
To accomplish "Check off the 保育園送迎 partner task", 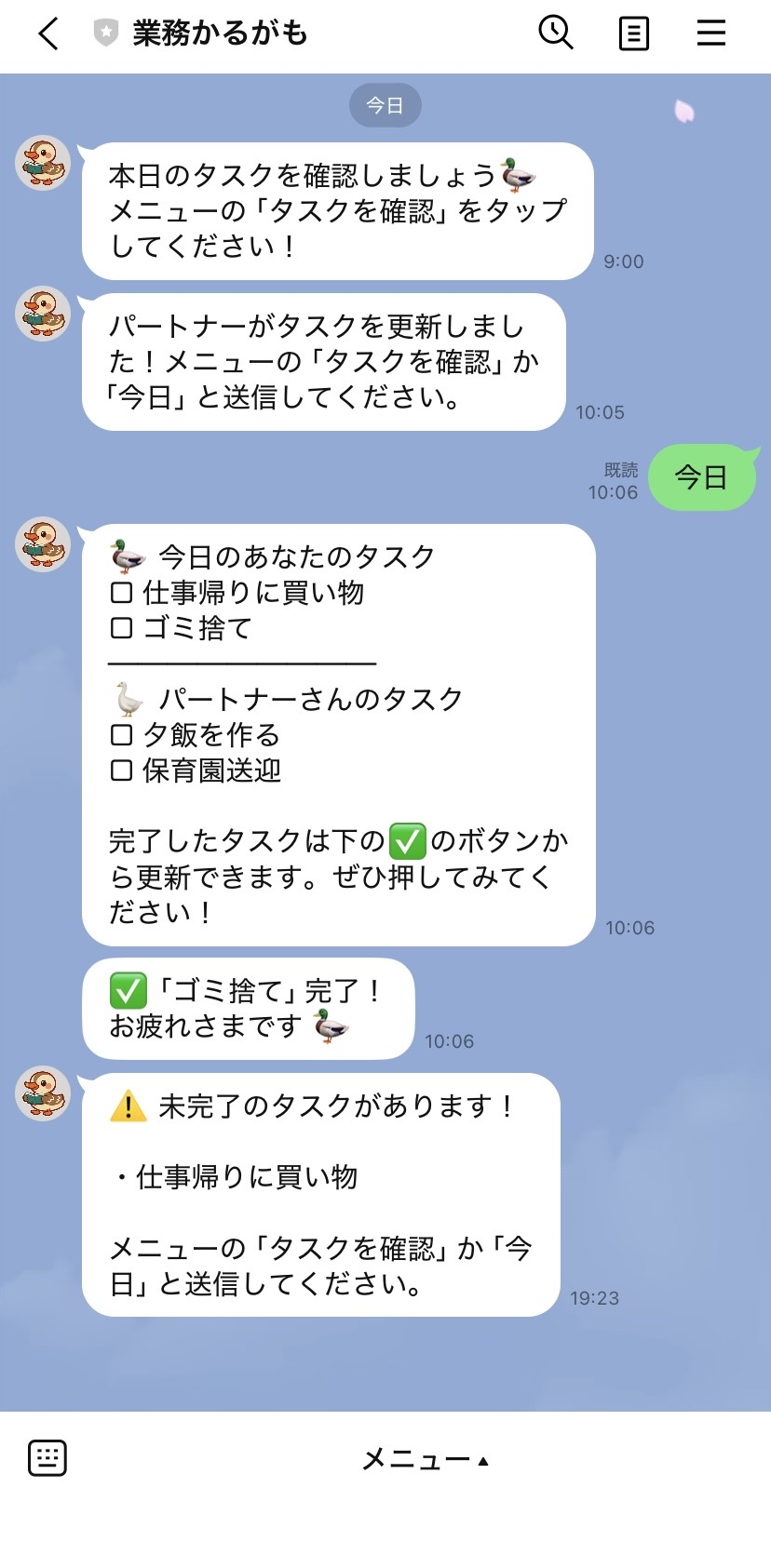I will [121, 771].
